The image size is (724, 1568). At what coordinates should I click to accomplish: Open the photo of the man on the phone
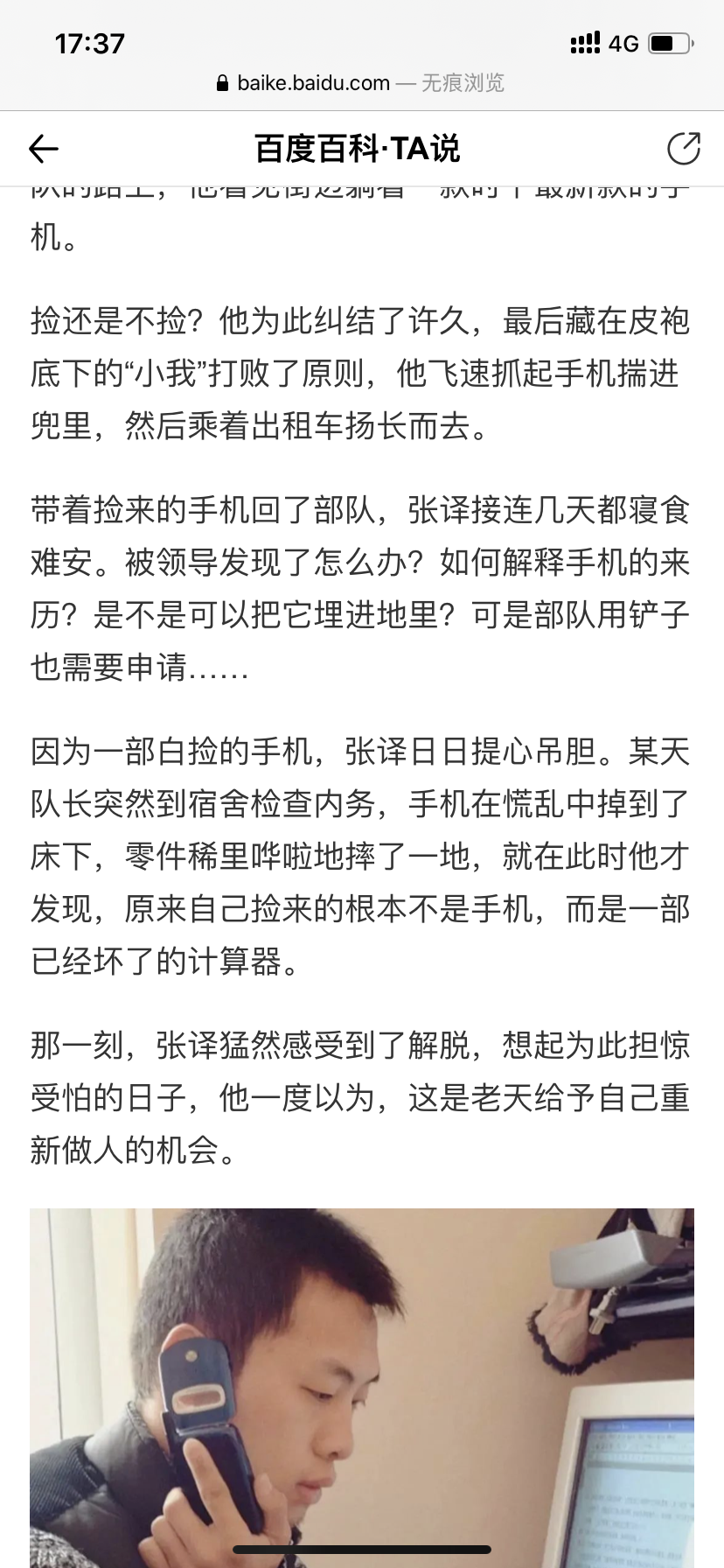[x=362, y=1388]
